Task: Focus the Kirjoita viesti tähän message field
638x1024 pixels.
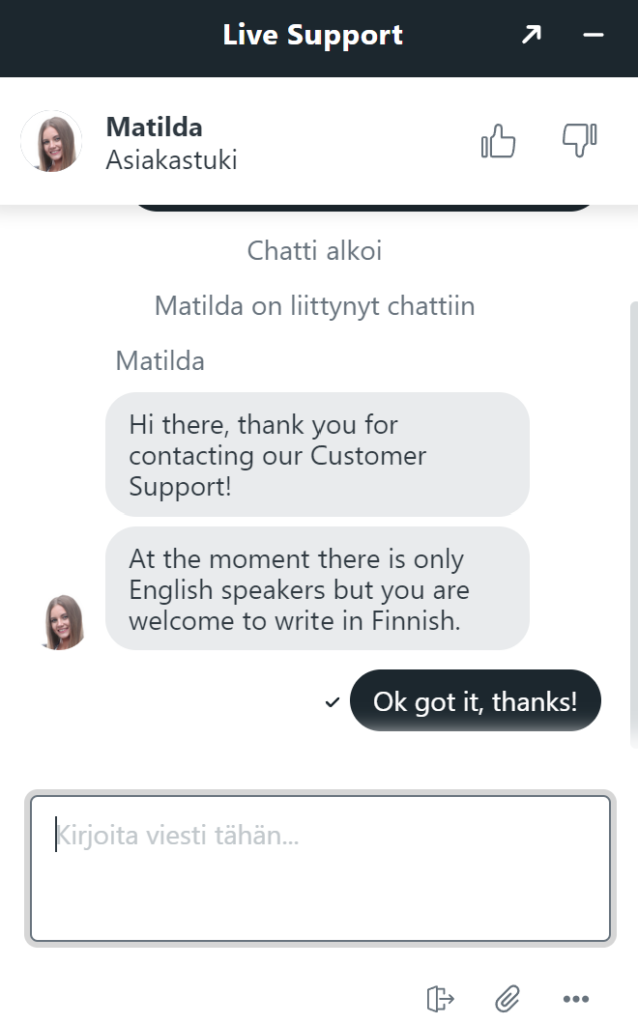Action: coord(319,867)
